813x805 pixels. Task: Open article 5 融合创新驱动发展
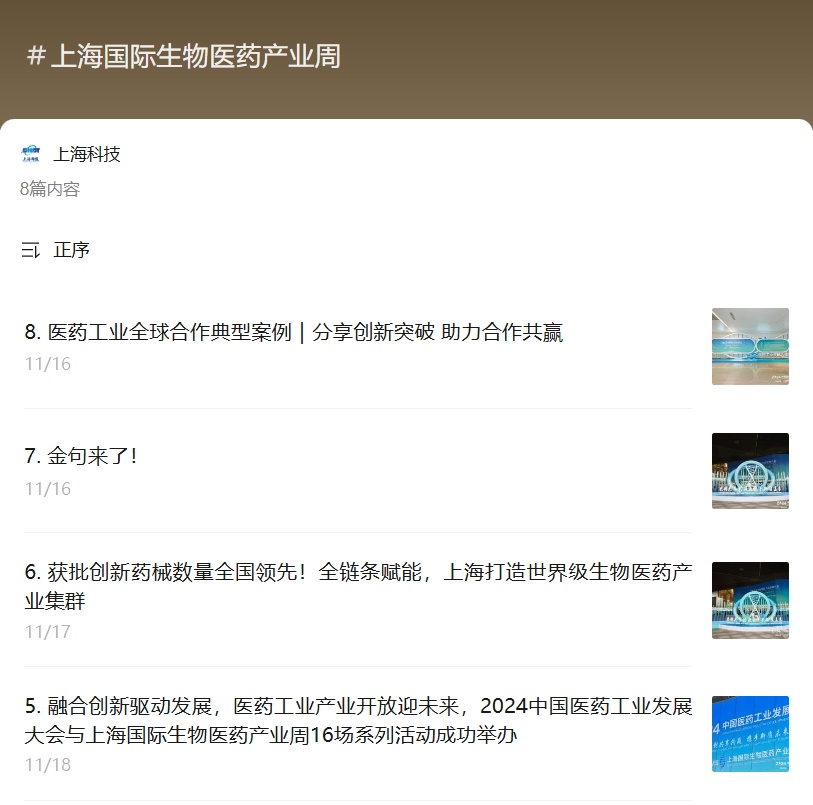pos(358,720)
